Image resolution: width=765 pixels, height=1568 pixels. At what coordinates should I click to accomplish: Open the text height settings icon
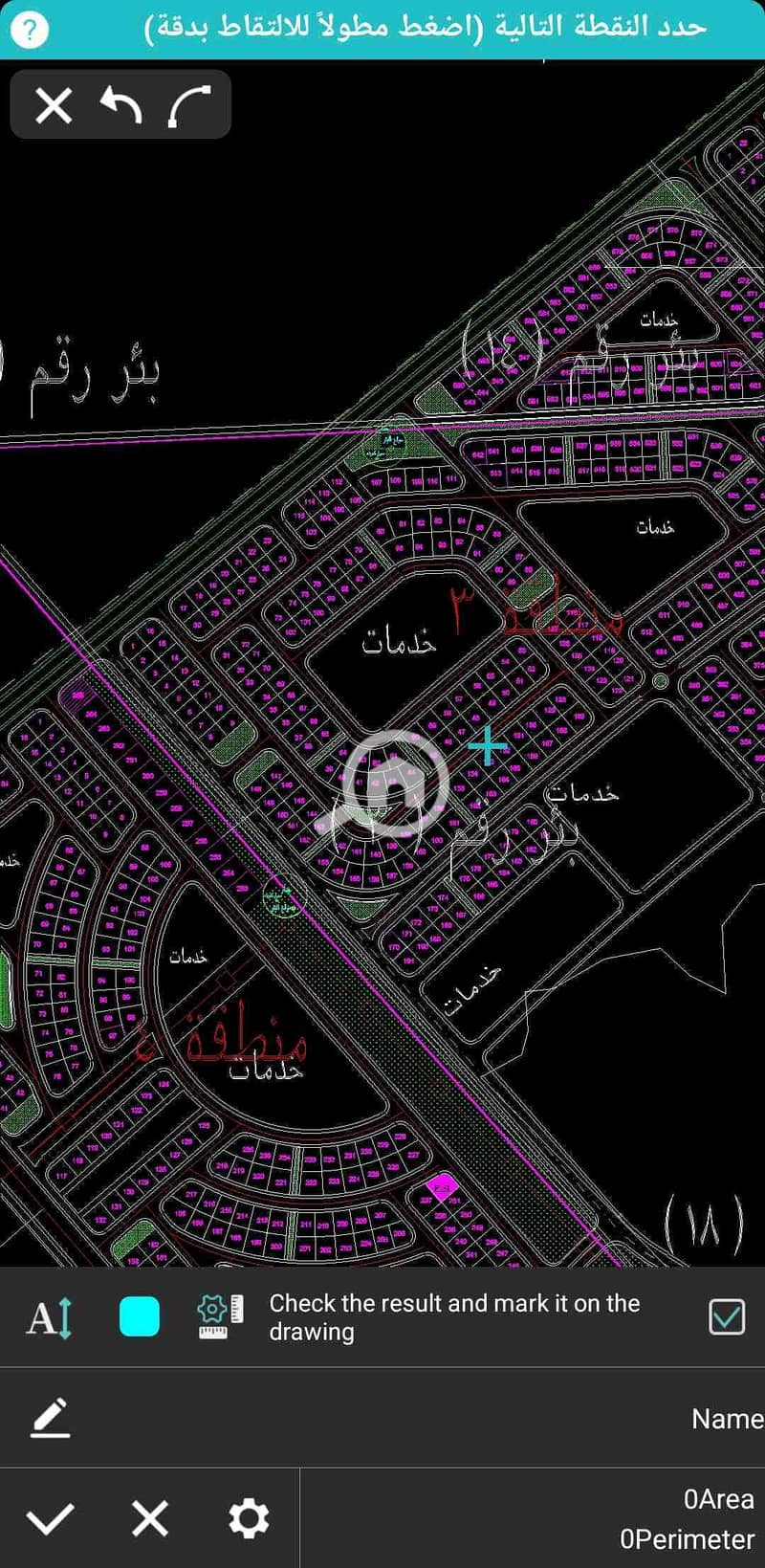click(50, 1317)
